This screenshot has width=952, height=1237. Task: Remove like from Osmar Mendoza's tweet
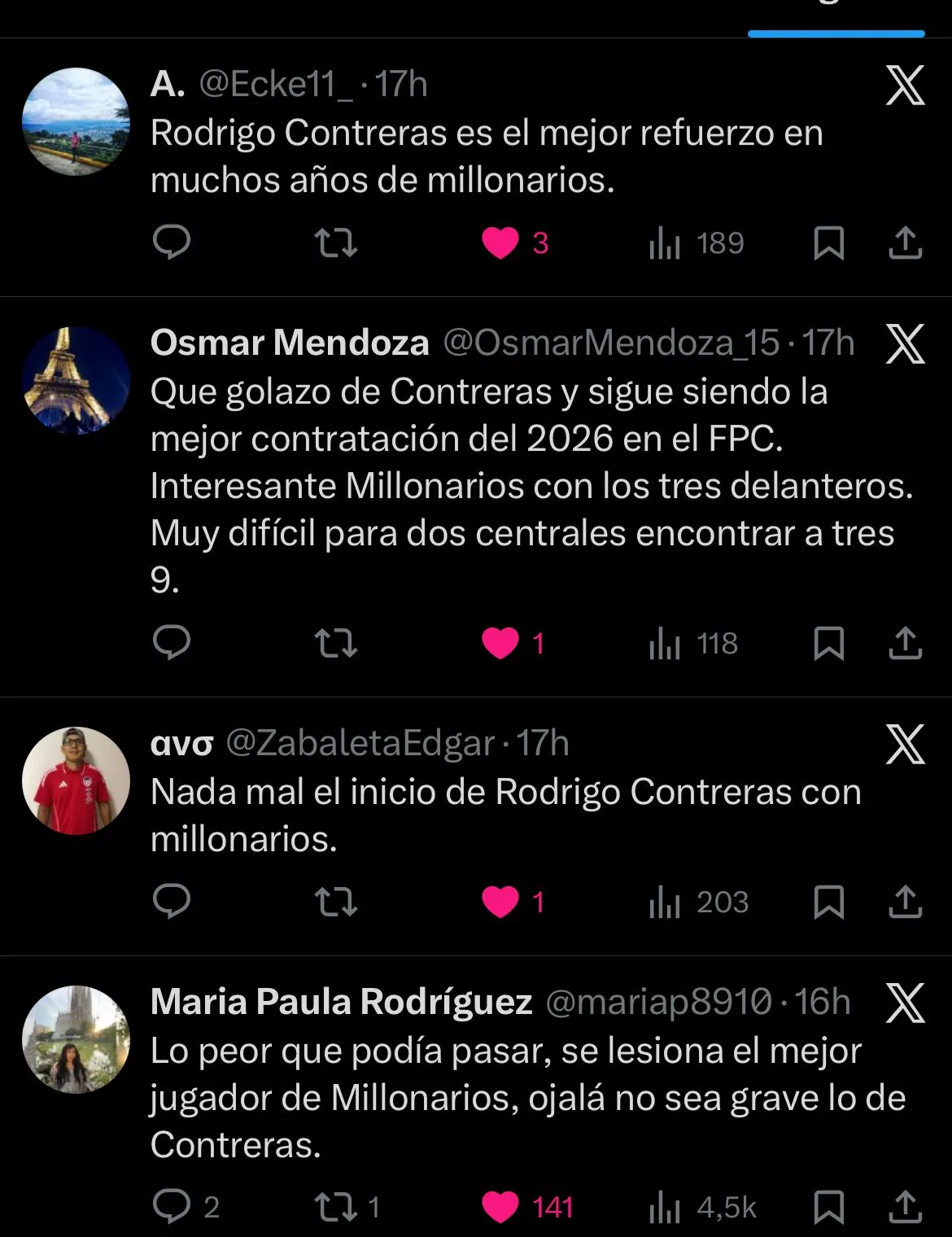500,643
